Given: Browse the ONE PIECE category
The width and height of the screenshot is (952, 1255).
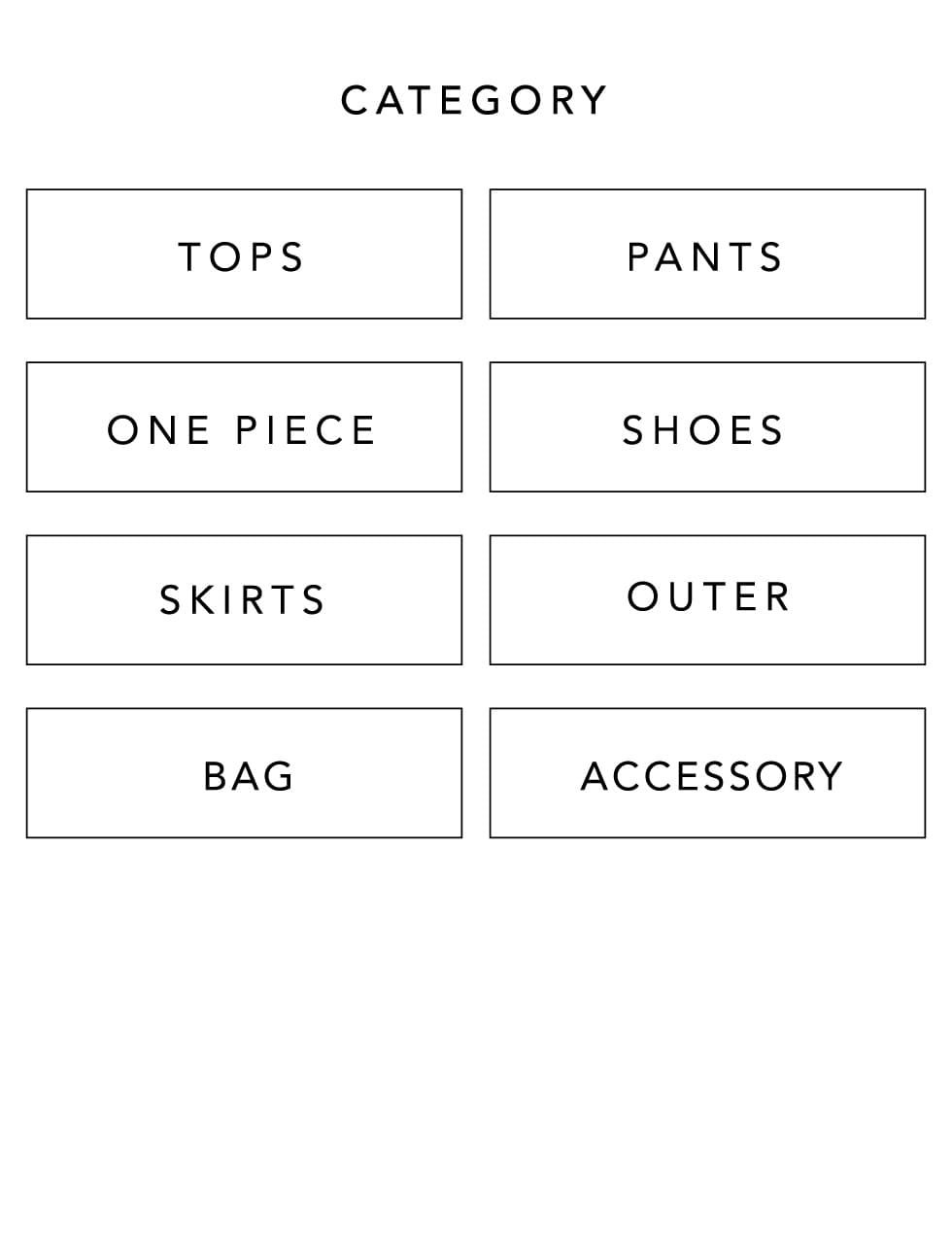Looking at the screenshot, I should [x=244, y=427].
